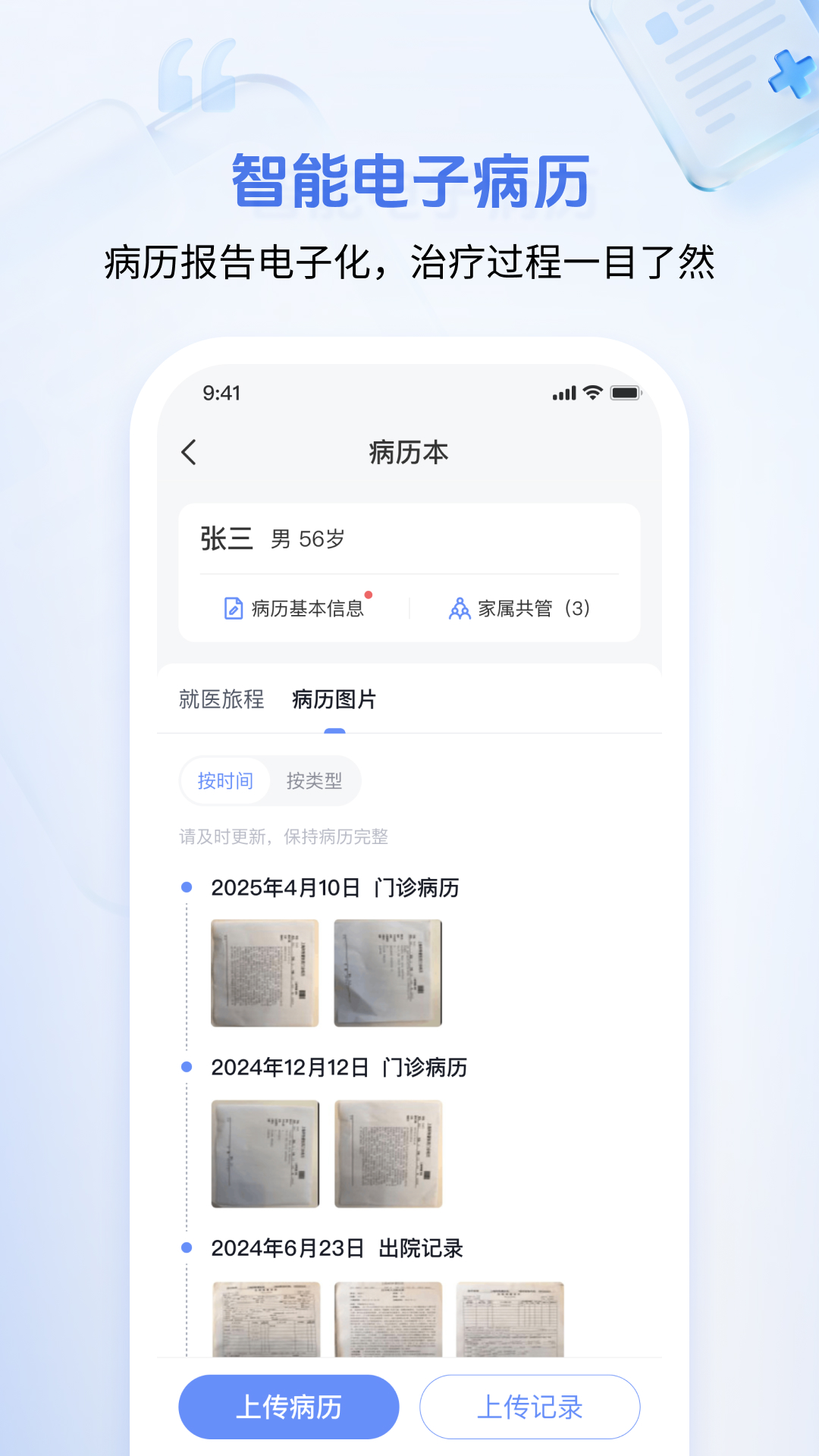Switch to the 病历图片 tab
Viewport: 819px width, 1456px height.
pyautogui.click(x=335, y=700)
